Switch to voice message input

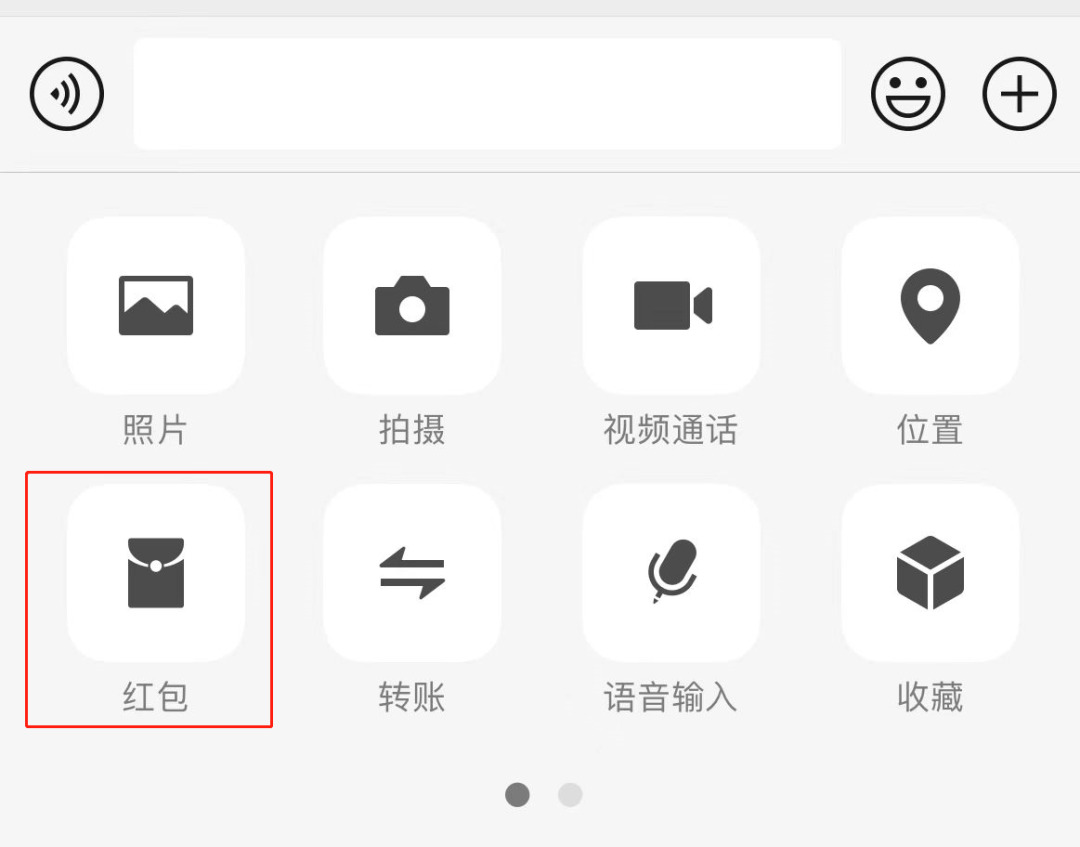pos(66,94)
